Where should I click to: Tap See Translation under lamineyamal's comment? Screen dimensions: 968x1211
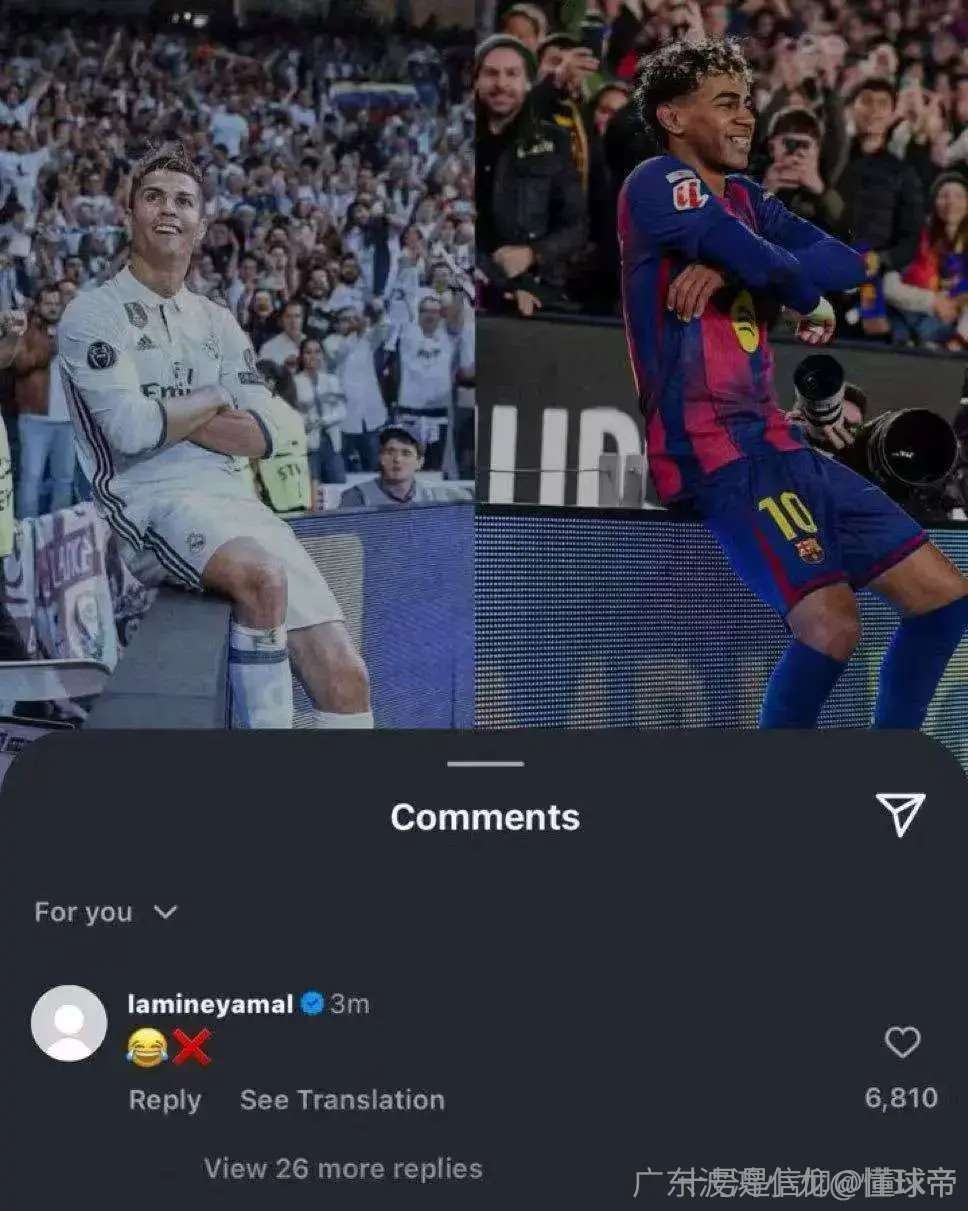[x=342, y=1100]
